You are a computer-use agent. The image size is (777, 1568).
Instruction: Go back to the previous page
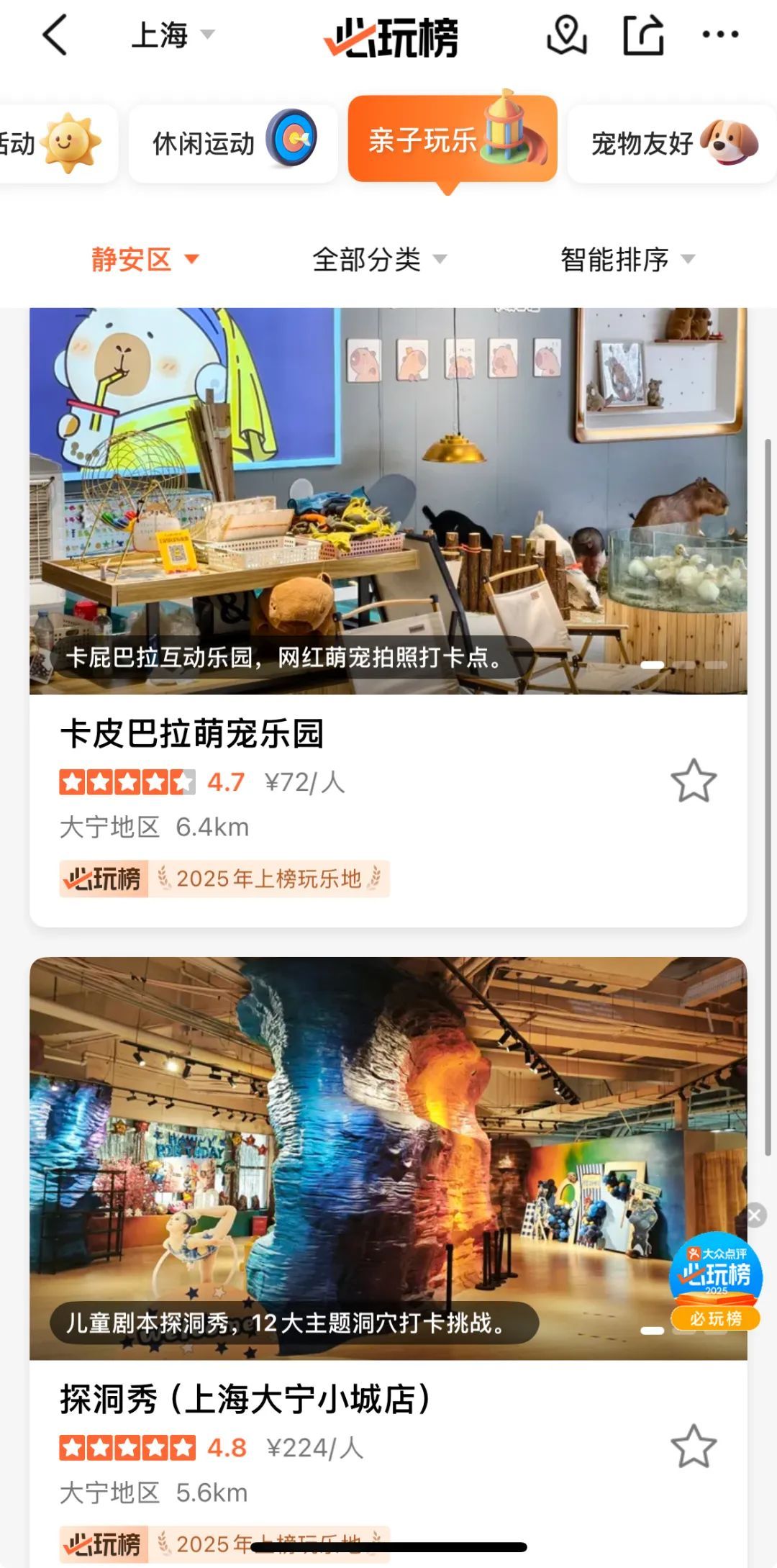pyautogui.click(x=55, y=35)
